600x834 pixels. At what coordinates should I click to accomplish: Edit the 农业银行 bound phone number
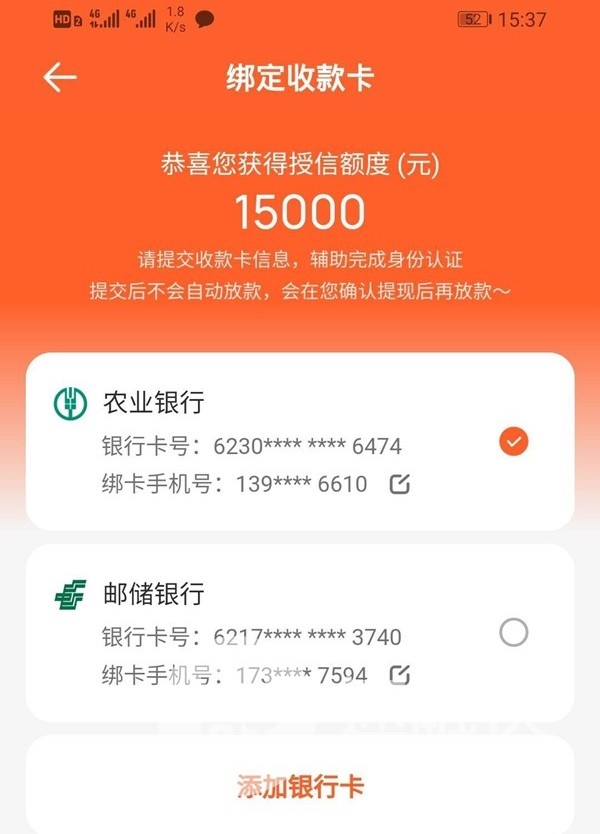pos(399,485)
